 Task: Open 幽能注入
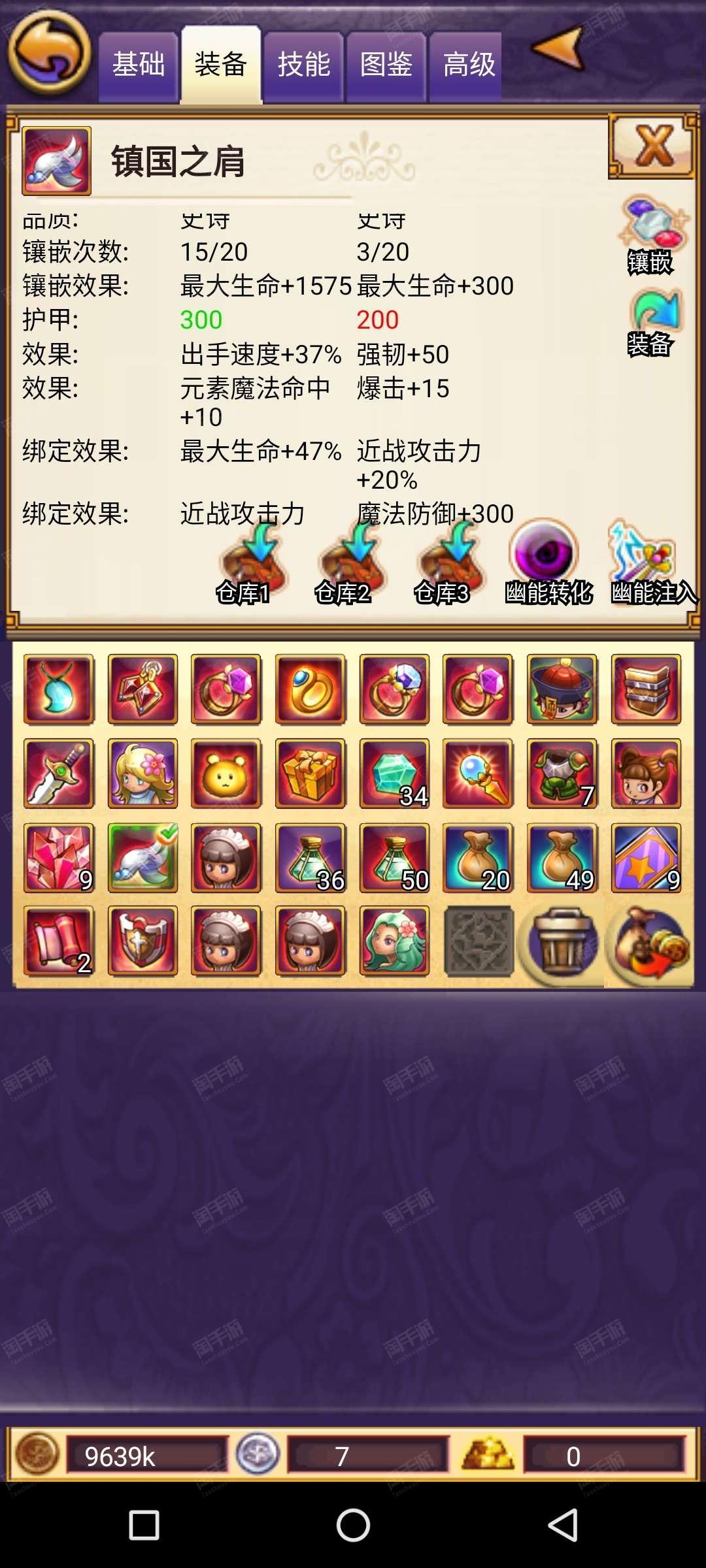[x=651, y=563]
